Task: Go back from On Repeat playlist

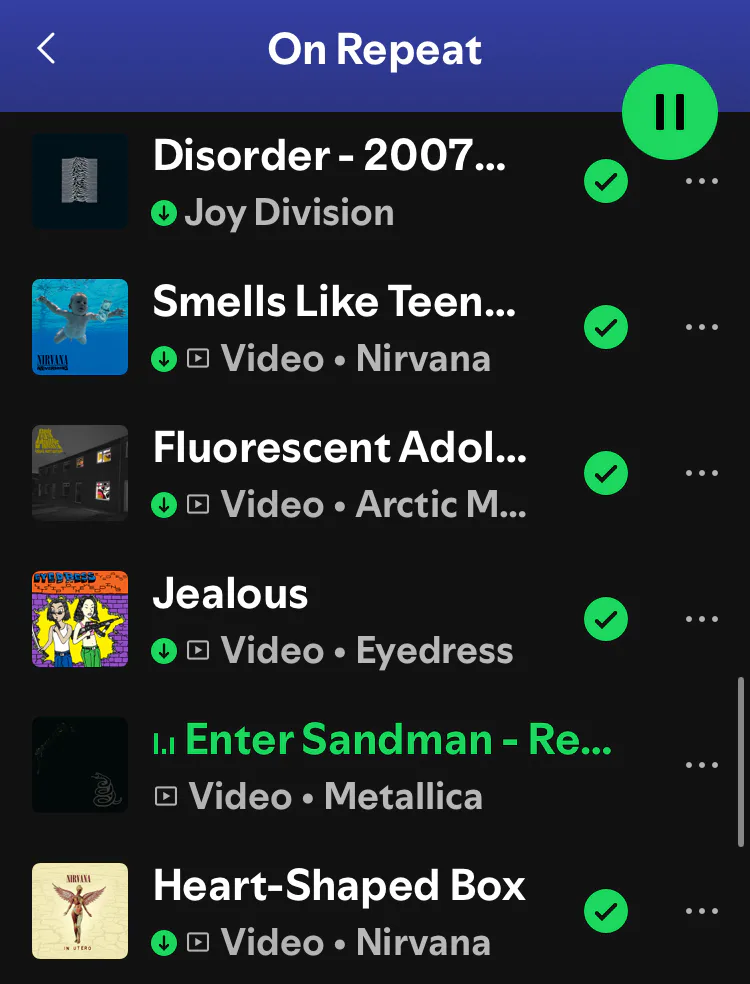Action: 46,49
